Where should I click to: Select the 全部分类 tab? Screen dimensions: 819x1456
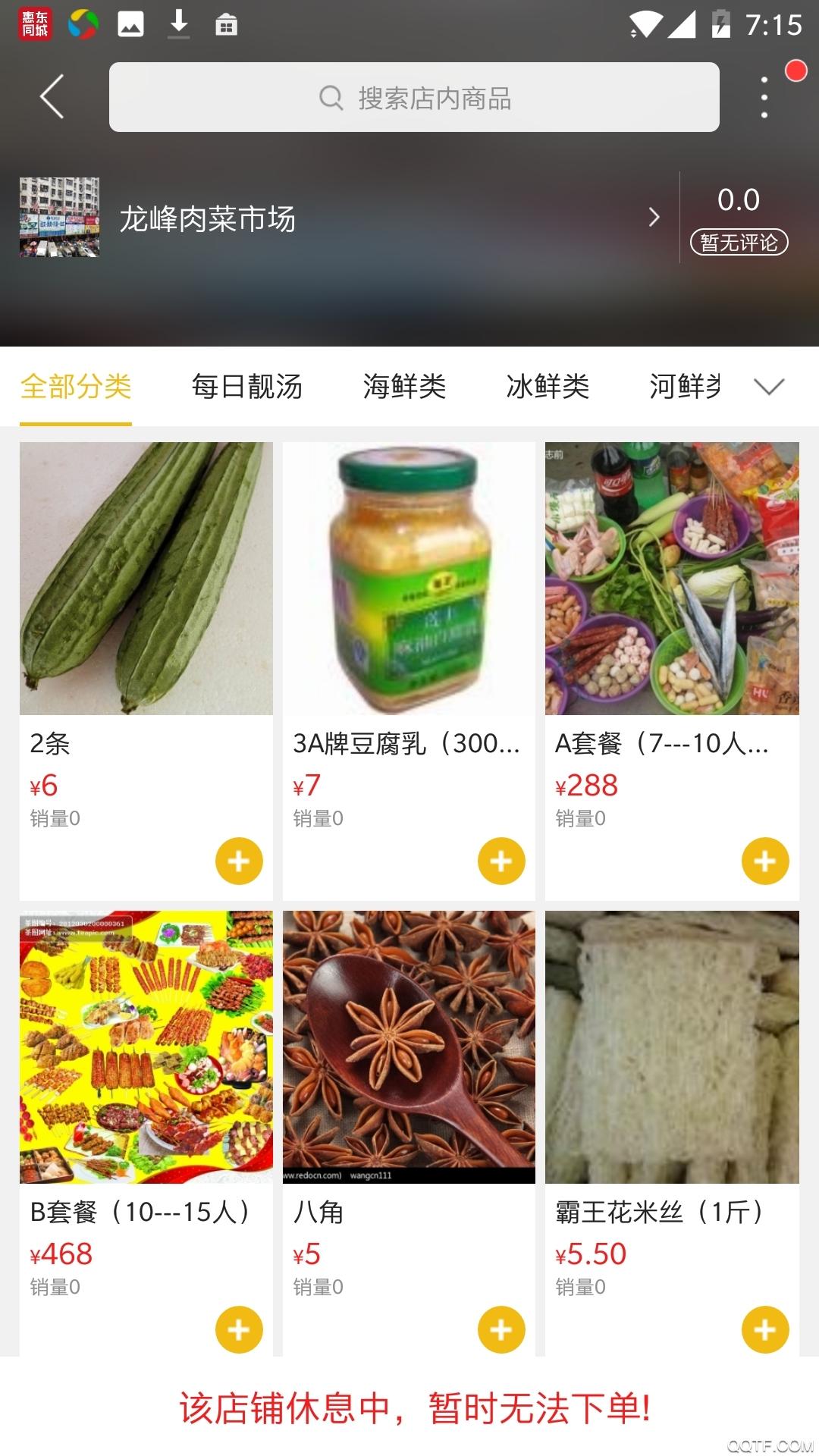(x=76, y=387)
